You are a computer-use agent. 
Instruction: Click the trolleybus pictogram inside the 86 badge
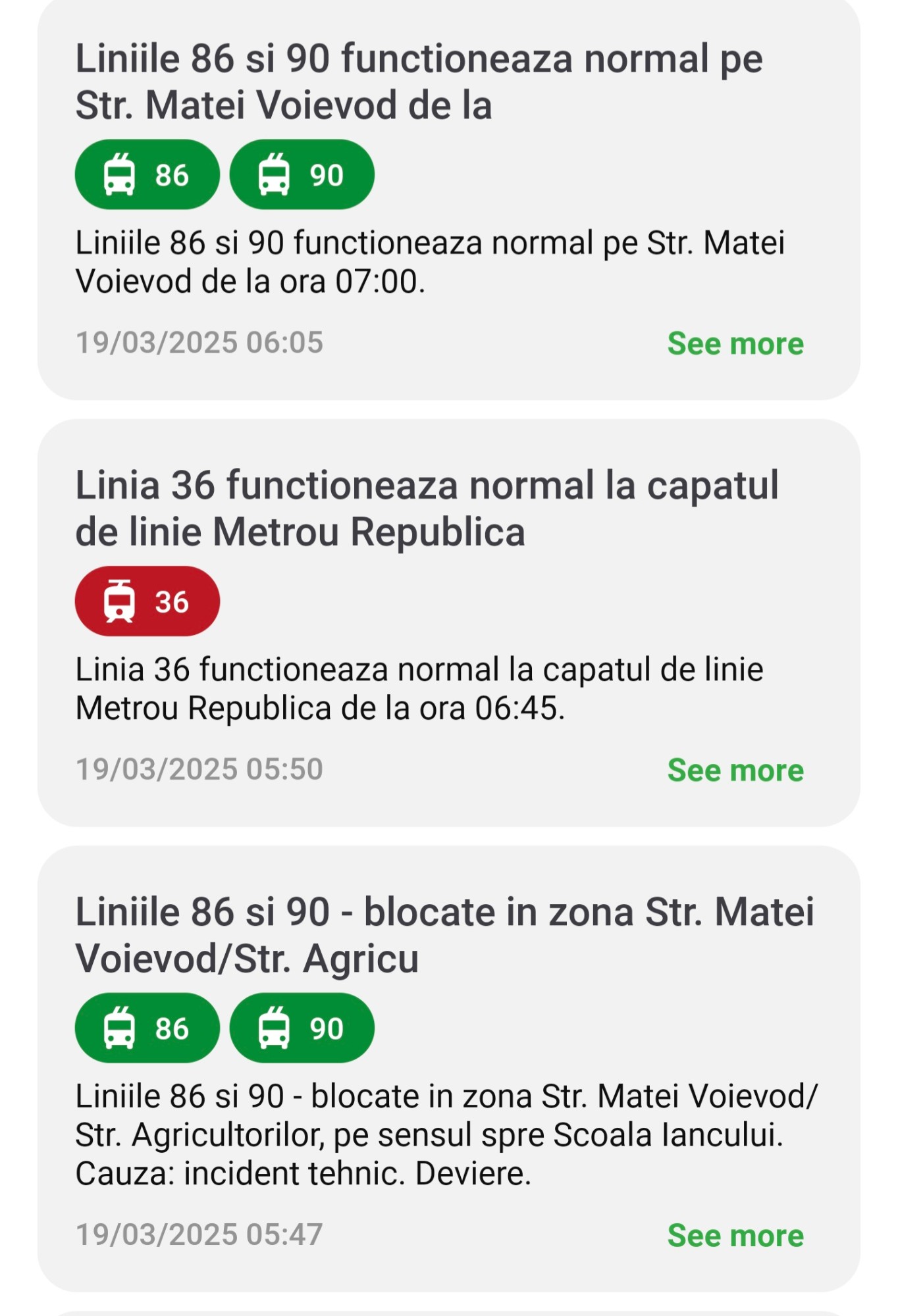(119, 174)
